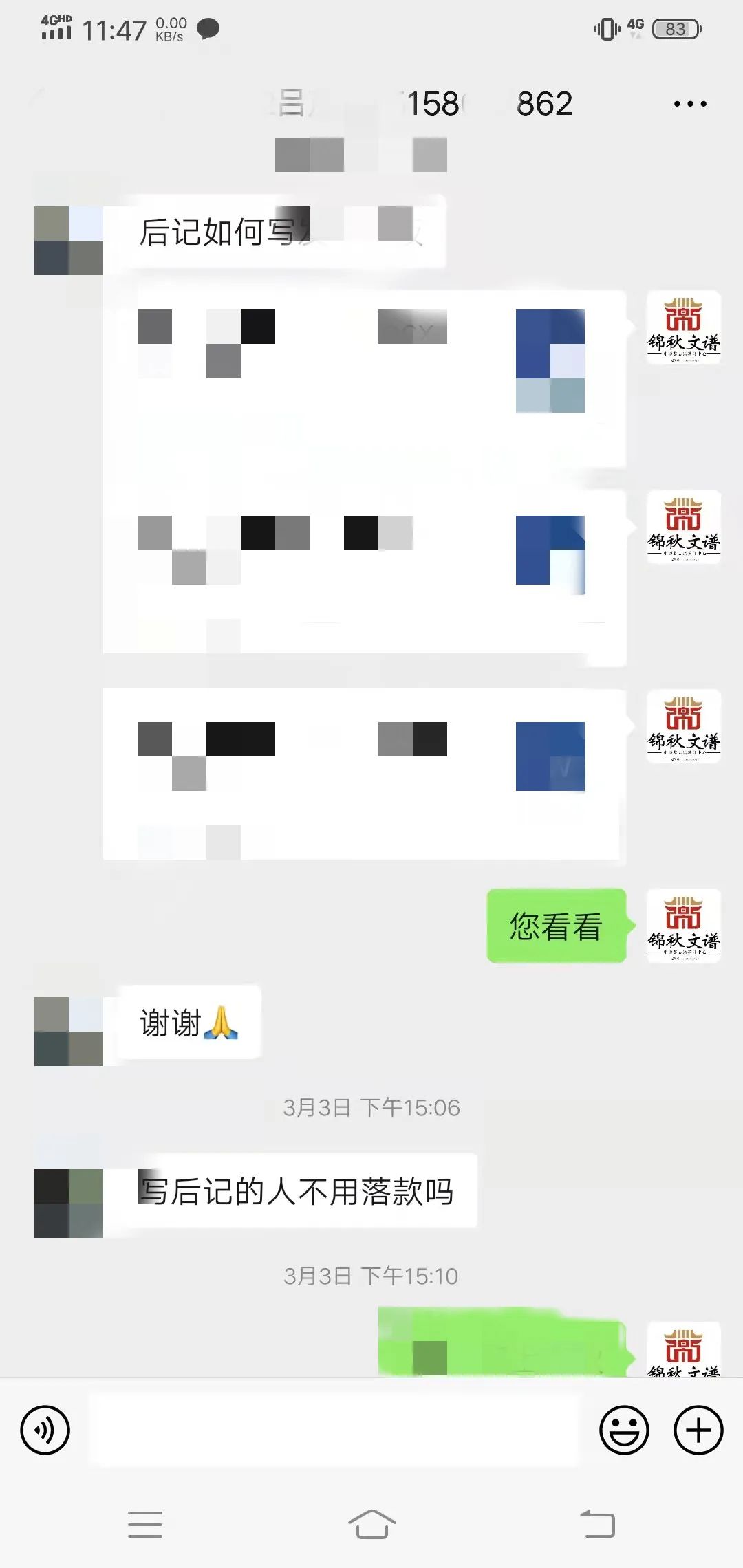Tap the 4G network indicator
The width and height of the screenshot is (743, 1568).
coord(635,25)
